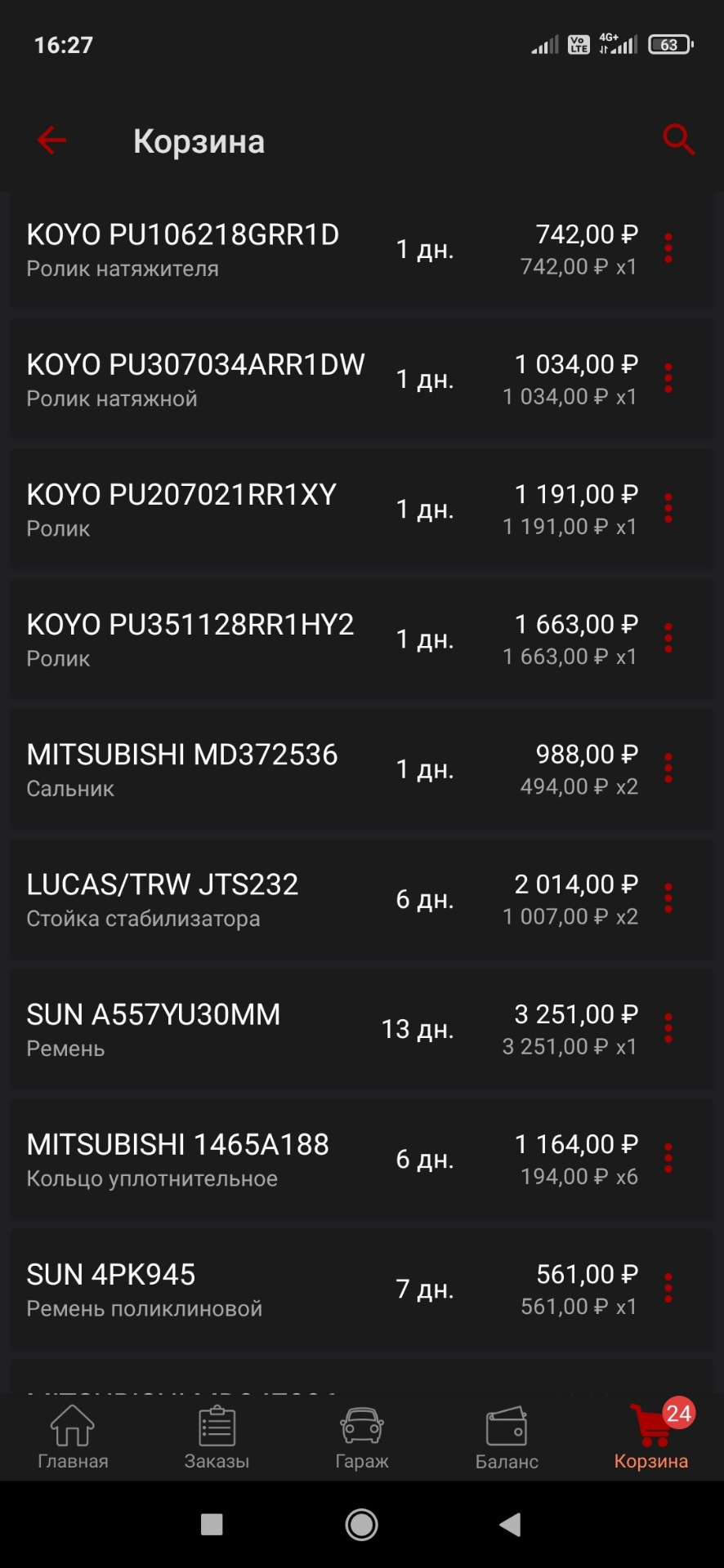Show the menu for KOYO PU207021RR1XY
The height and width of the screenshot is (1568, 724).
[x=668, y=509]
